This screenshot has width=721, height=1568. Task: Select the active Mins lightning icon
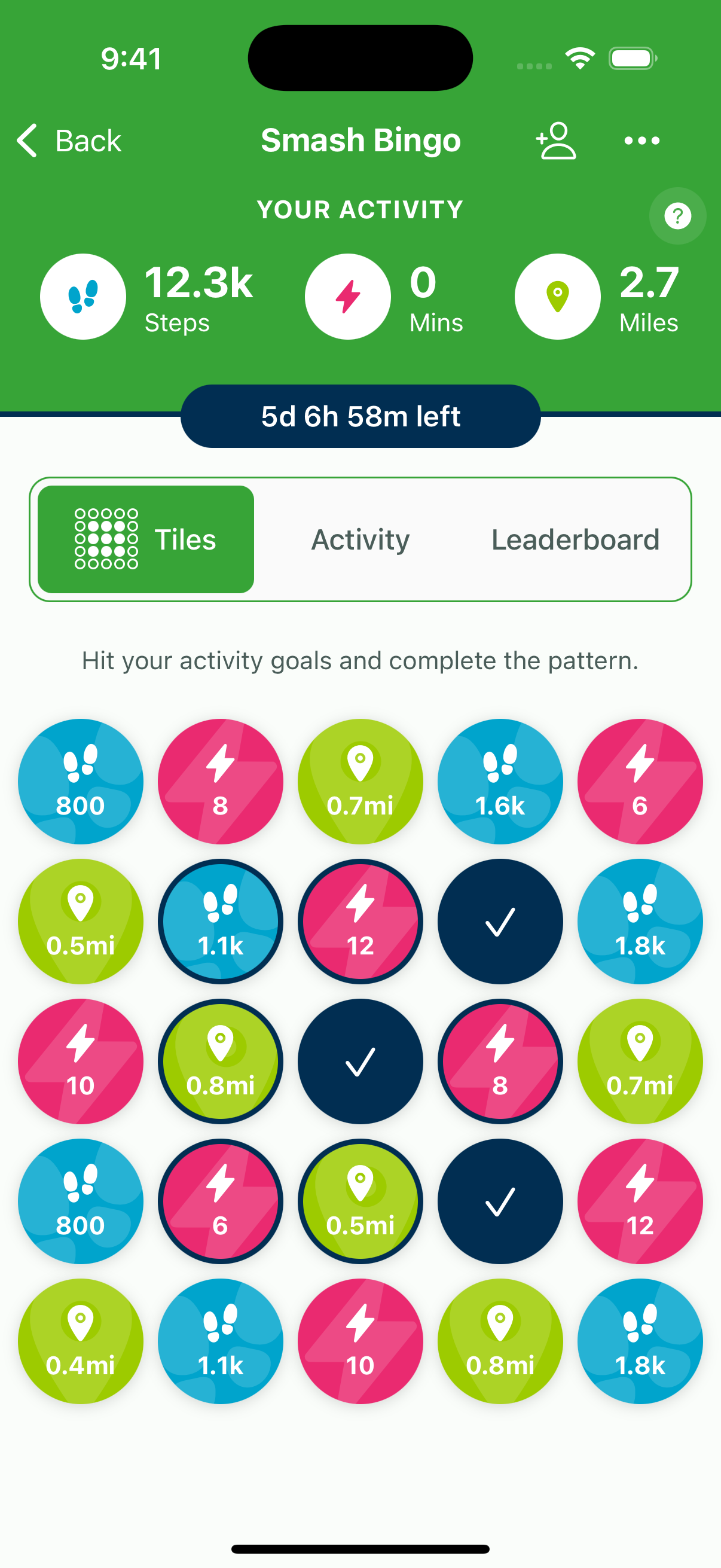(x=347, y=296)
